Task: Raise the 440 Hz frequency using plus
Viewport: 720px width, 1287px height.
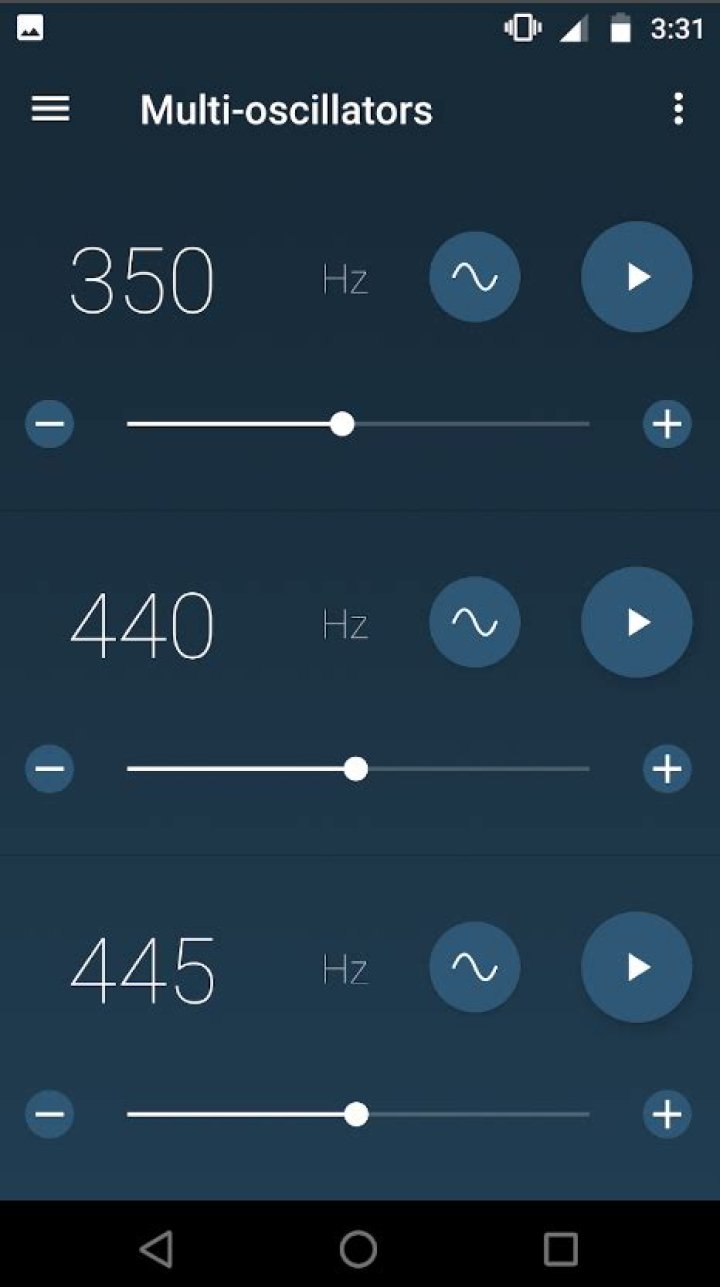Action: coord(667,769)
